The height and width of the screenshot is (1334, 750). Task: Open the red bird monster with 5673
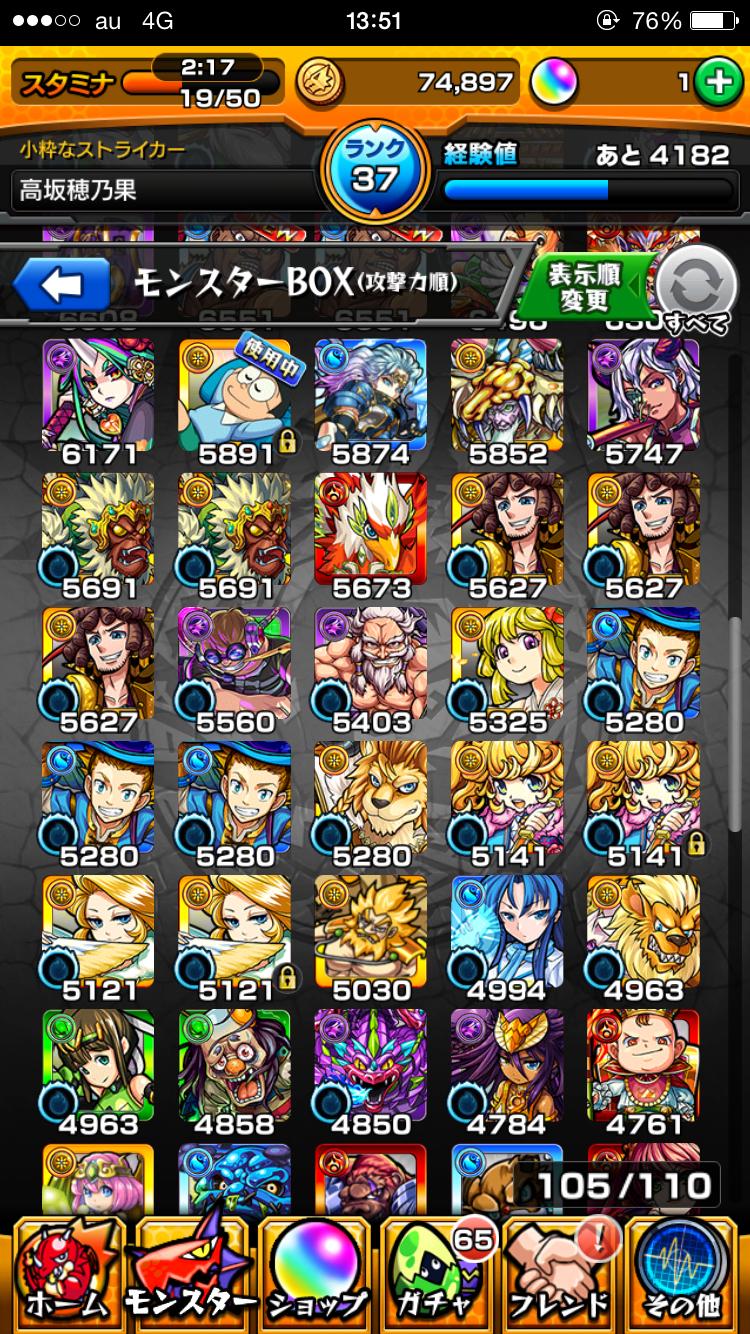point(370,530)
